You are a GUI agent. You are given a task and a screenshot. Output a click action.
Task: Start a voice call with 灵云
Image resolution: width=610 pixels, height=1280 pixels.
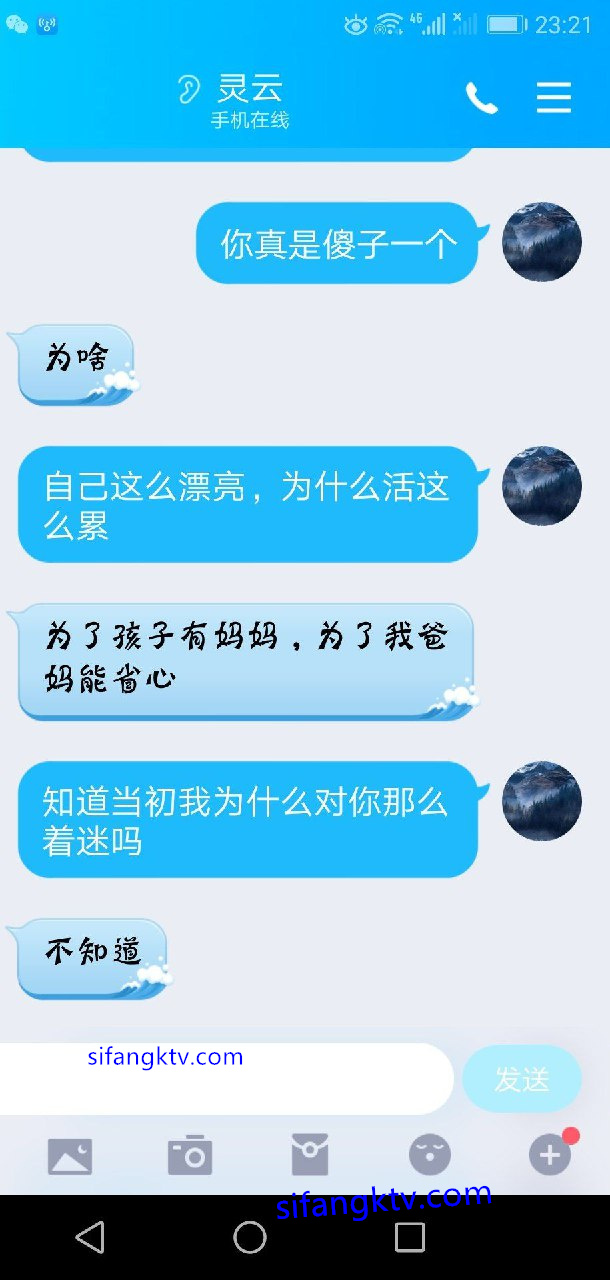coord(481,97)
